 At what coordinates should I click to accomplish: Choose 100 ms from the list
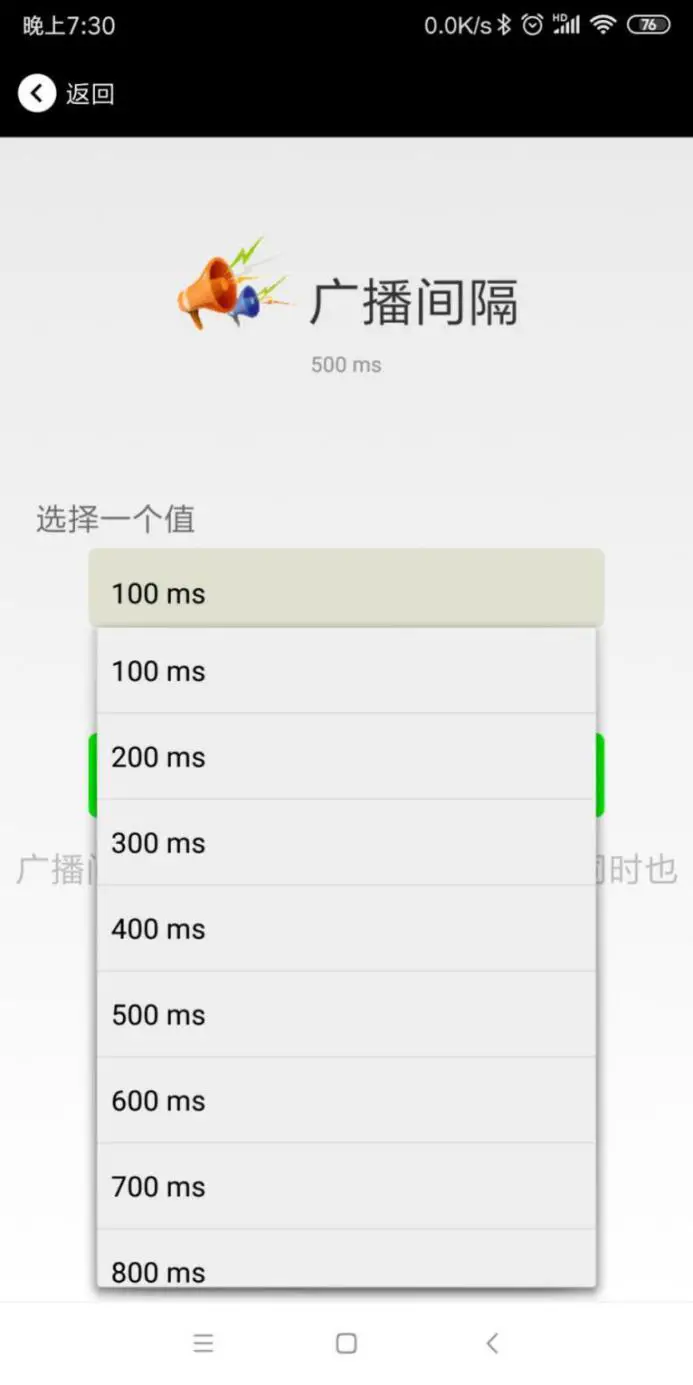pos(346,671)
